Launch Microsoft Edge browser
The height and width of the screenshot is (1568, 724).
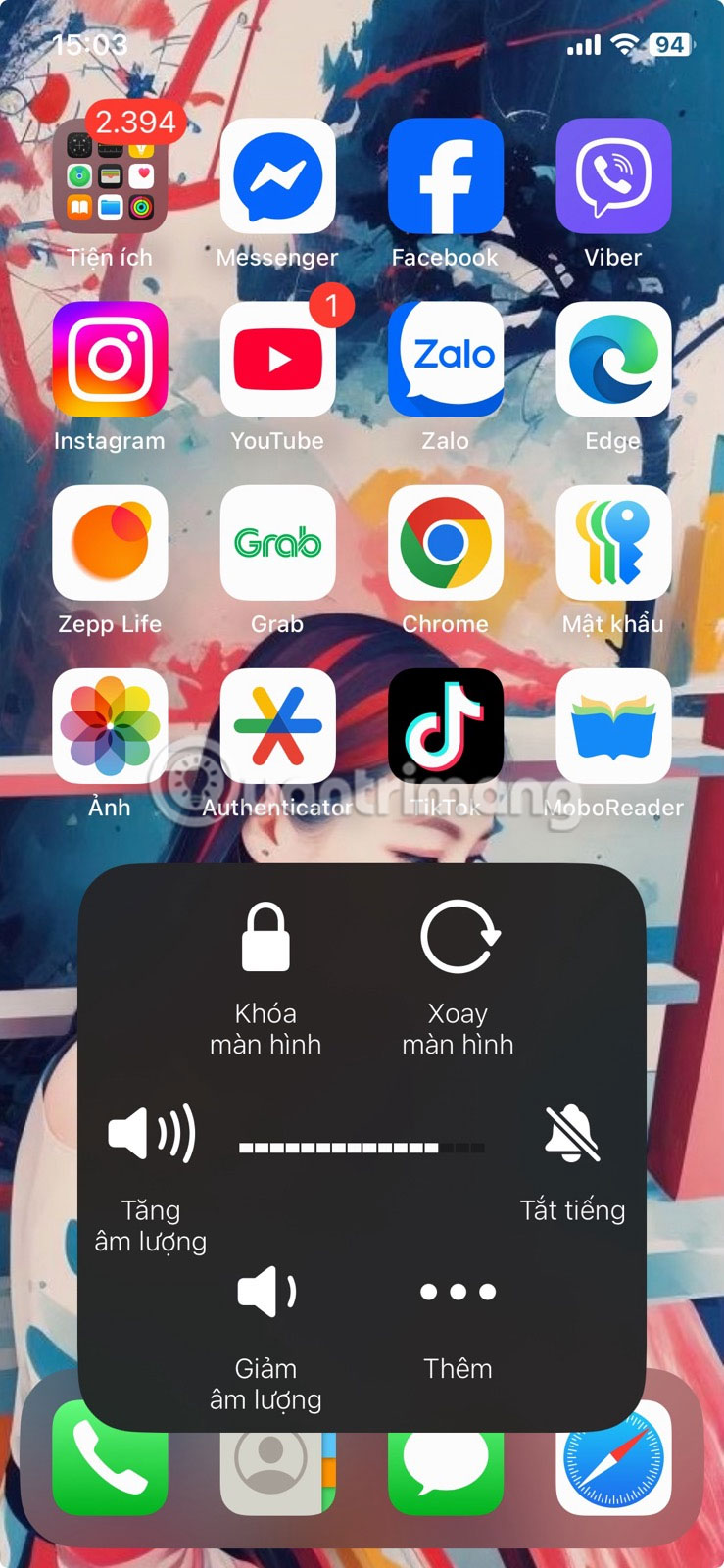[613, 360]
